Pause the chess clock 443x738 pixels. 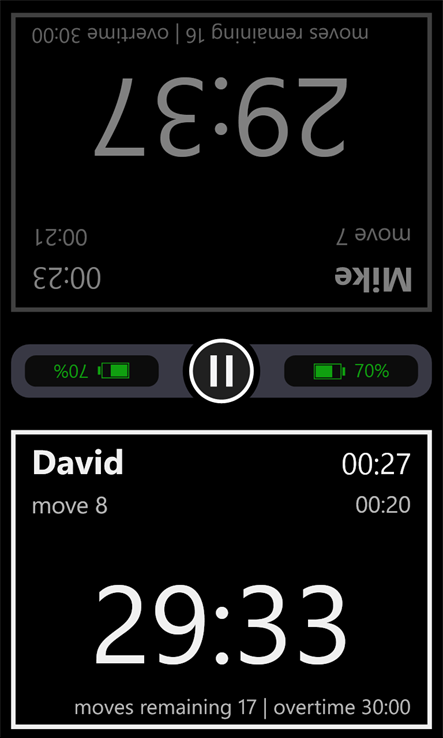221,370
